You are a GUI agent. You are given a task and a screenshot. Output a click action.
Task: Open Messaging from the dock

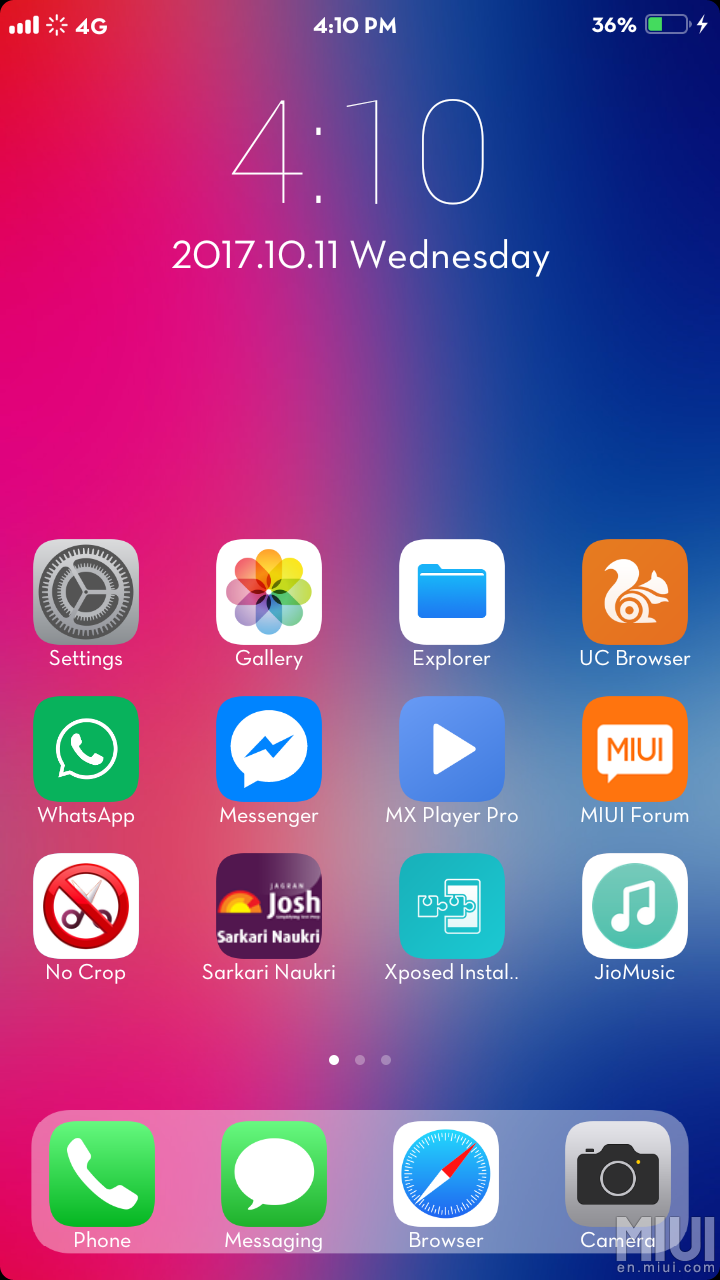pos(273,1173)
